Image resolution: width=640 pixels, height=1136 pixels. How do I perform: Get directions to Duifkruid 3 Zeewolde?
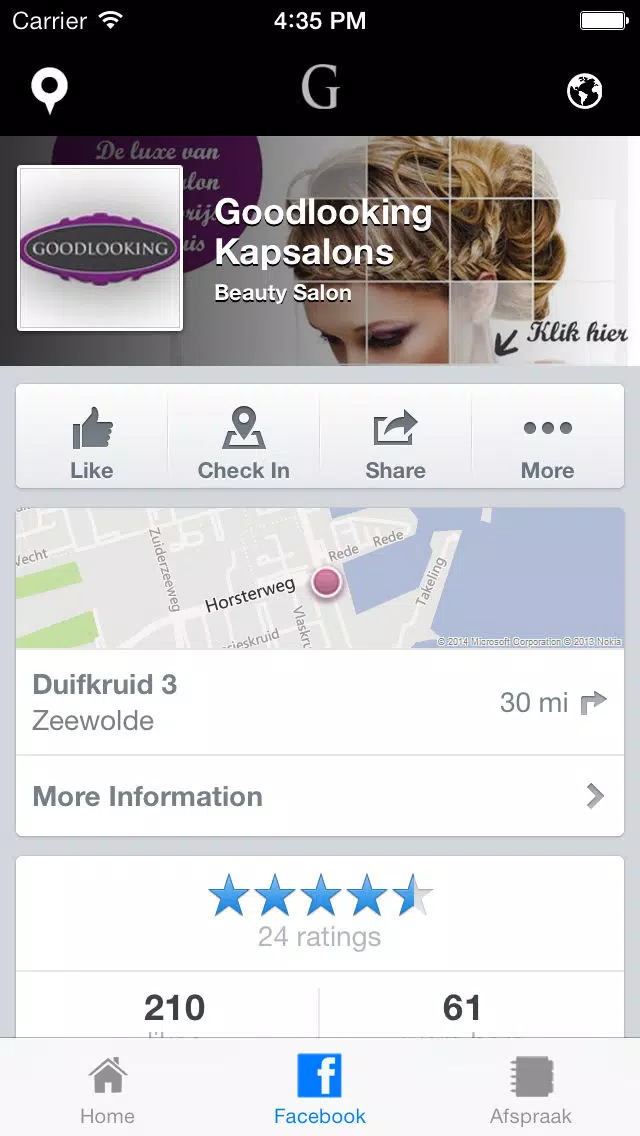tap(320, 702)
